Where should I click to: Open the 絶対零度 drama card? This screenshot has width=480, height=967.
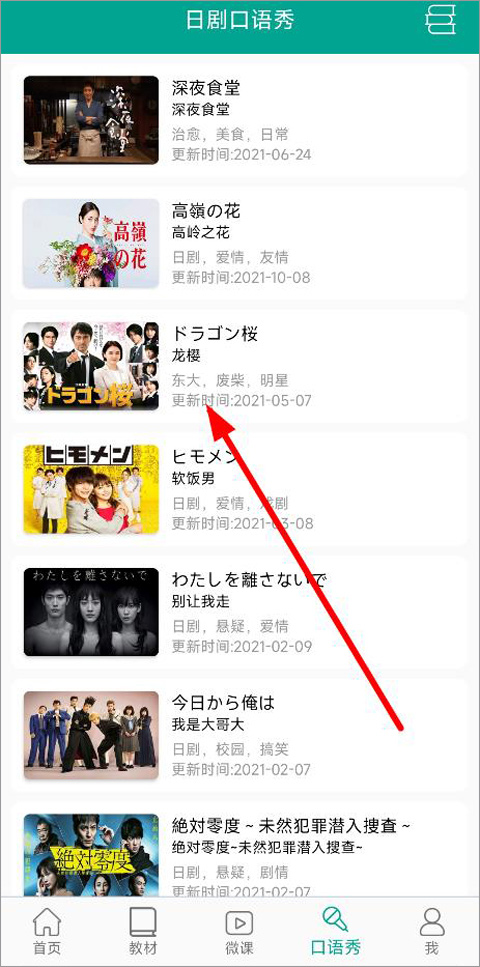(239, 849)
